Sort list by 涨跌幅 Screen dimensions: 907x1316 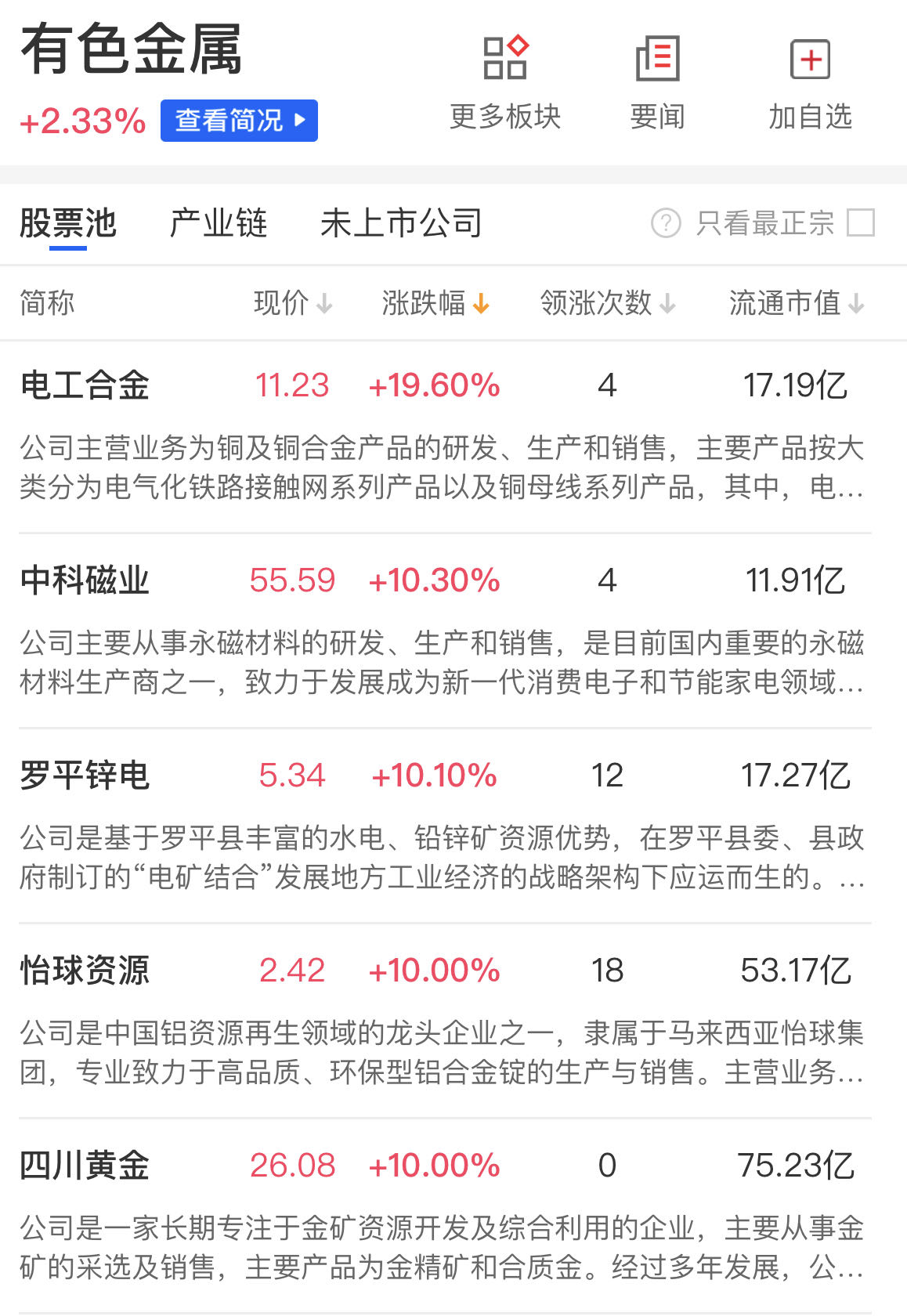point(435,303)
